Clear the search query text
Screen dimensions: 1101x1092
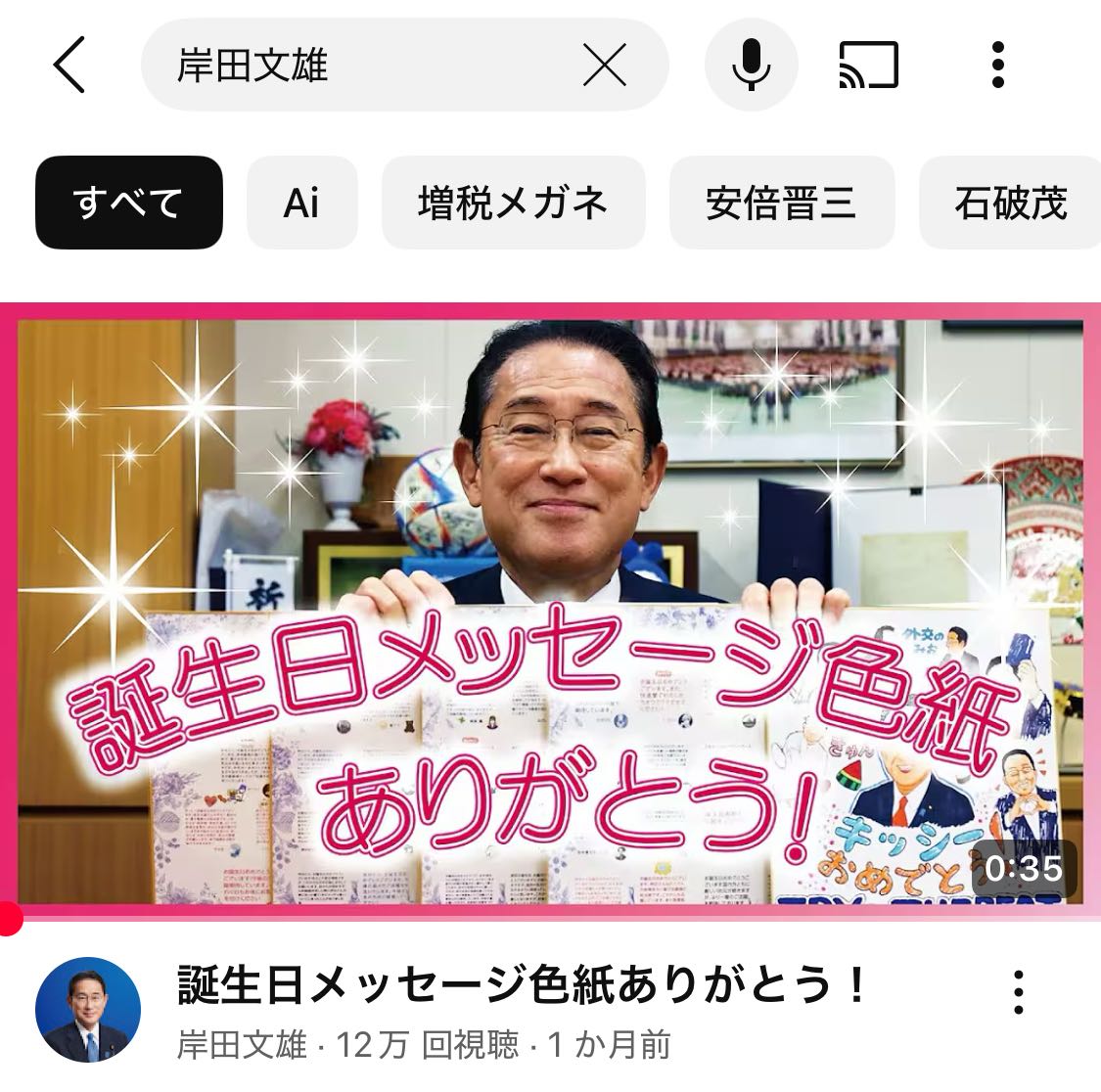pyautogui.click(x=604, y=66)
